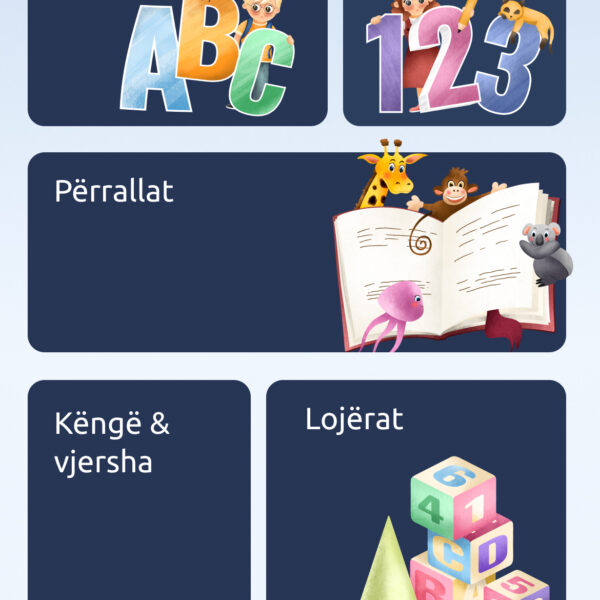This screenshot has height=600, width=600.
Task: Open the ABC letters card
Action: tap(177, 62)
